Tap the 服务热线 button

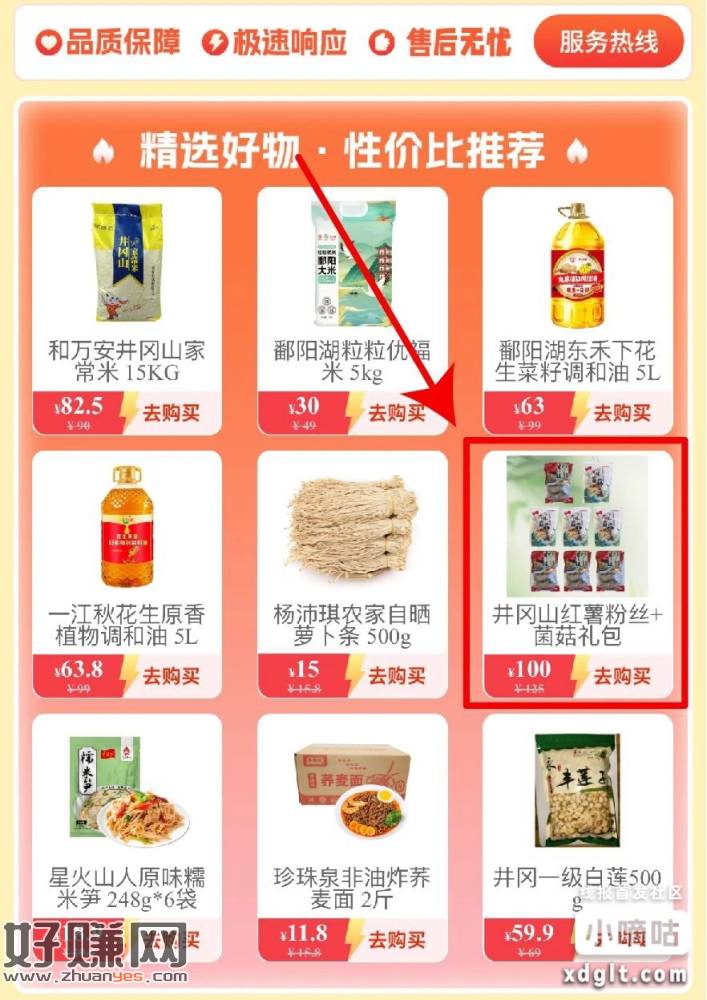[x=608, y=42]
